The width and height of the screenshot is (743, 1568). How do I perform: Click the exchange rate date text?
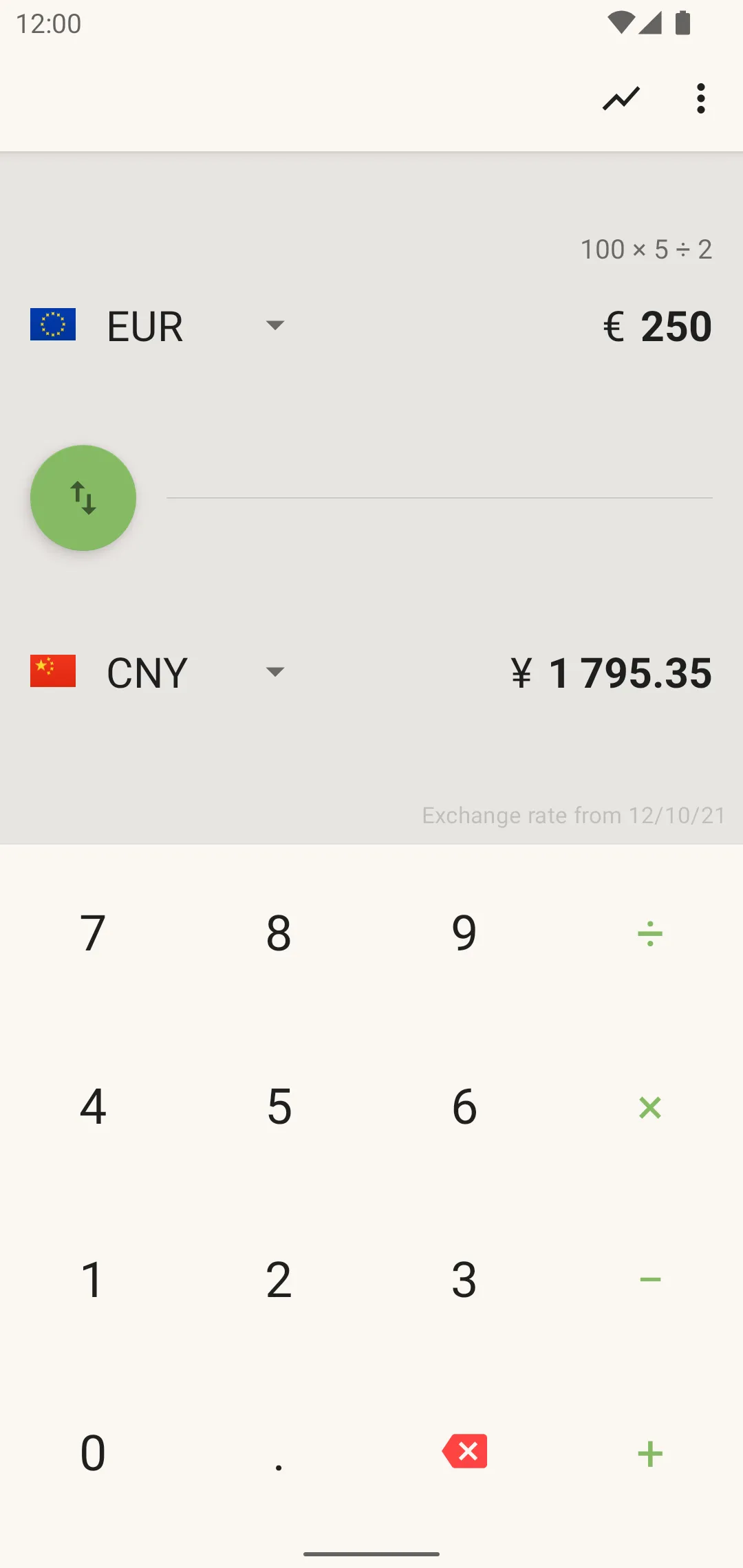pos(572,815)
